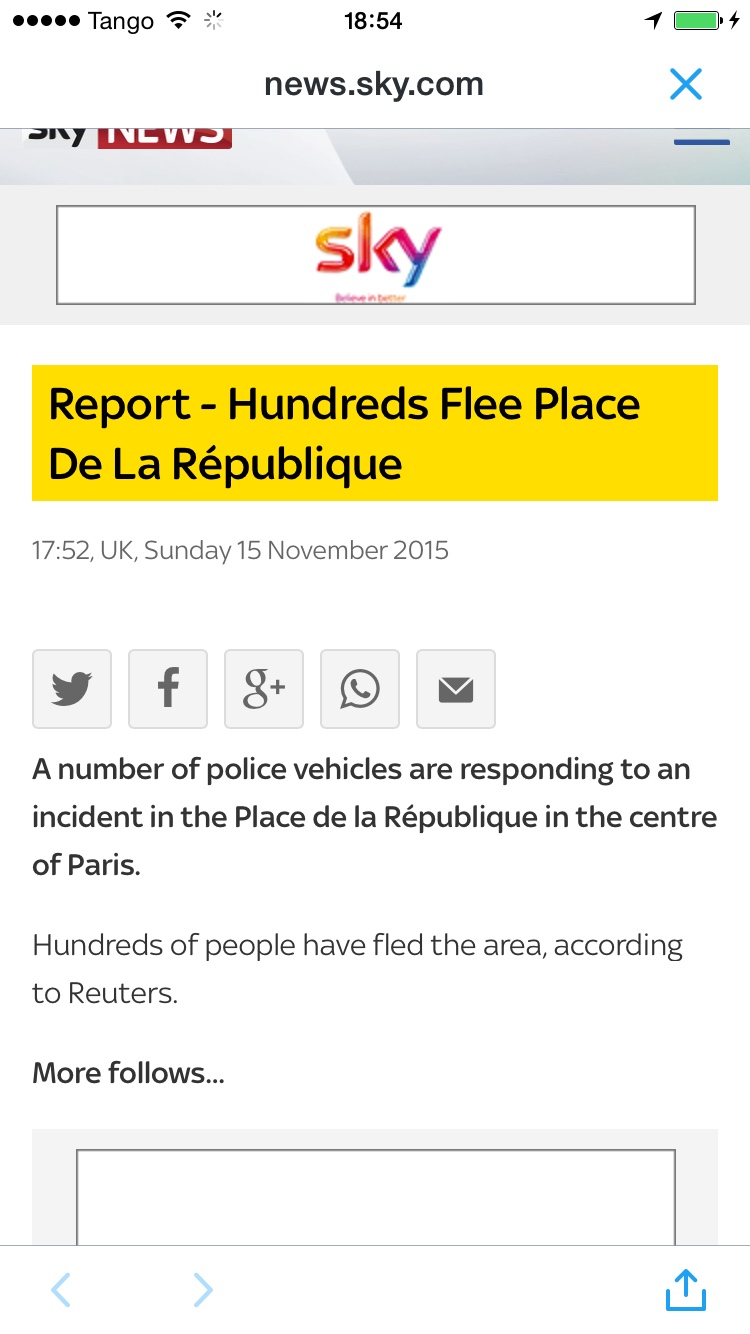
Task: Go forward to next page
Action: click(x=202, y=1290)
